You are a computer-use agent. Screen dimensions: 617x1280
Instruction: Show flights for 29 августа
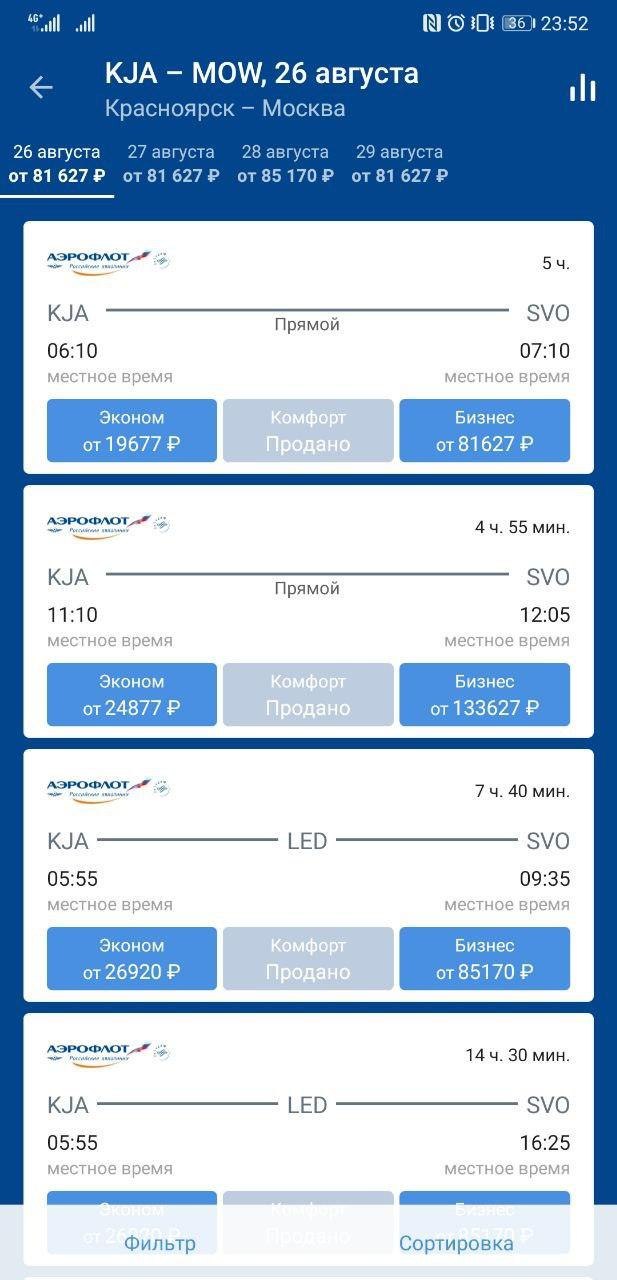click(x=399, y=164)
